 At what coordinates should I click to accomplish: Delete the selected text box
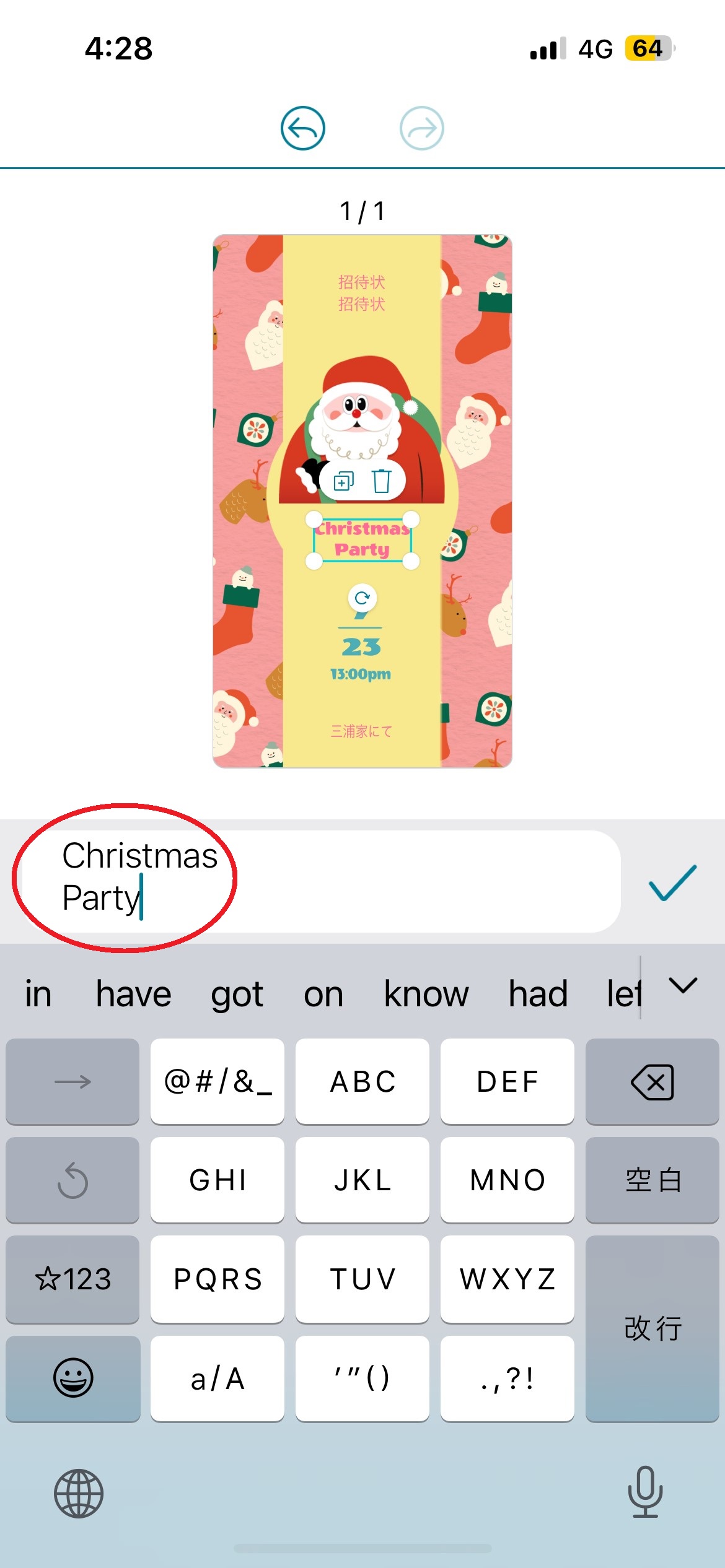click(x=382, y=481)
